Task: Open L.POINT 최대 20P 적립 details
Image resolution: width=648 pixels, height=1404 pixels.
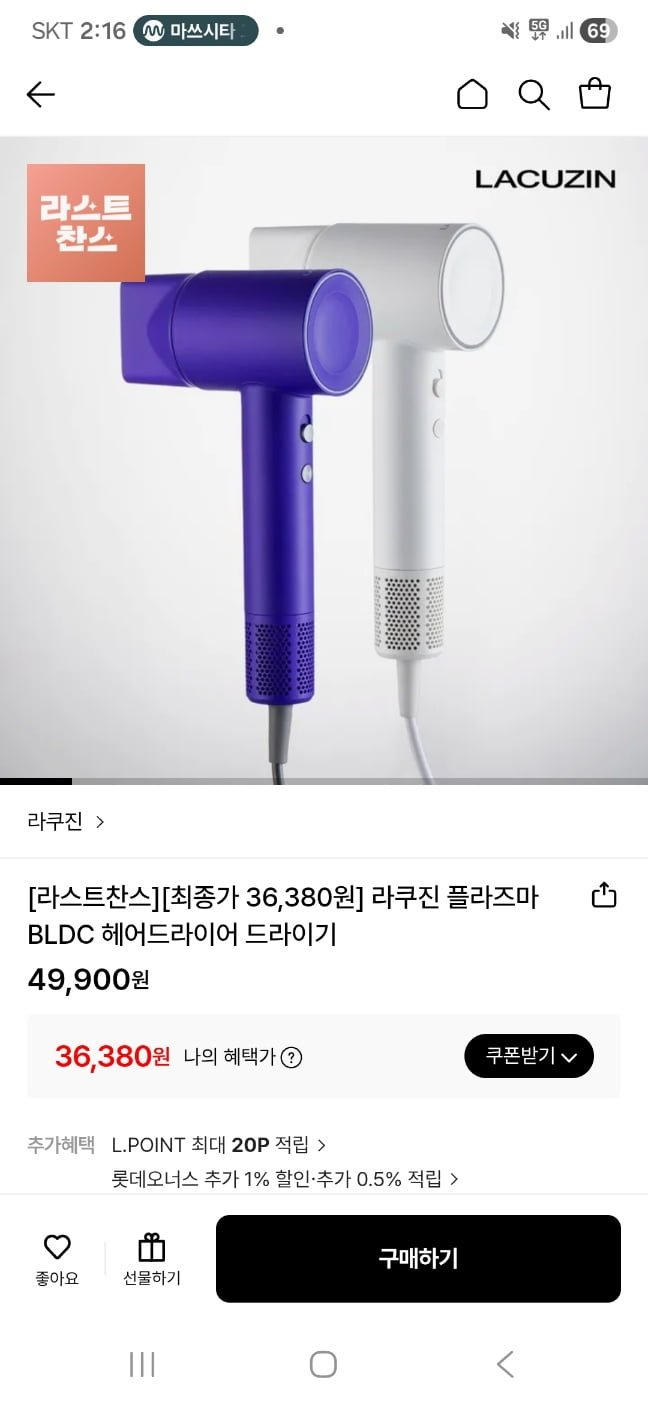Action: click(x=219, y=1144)
